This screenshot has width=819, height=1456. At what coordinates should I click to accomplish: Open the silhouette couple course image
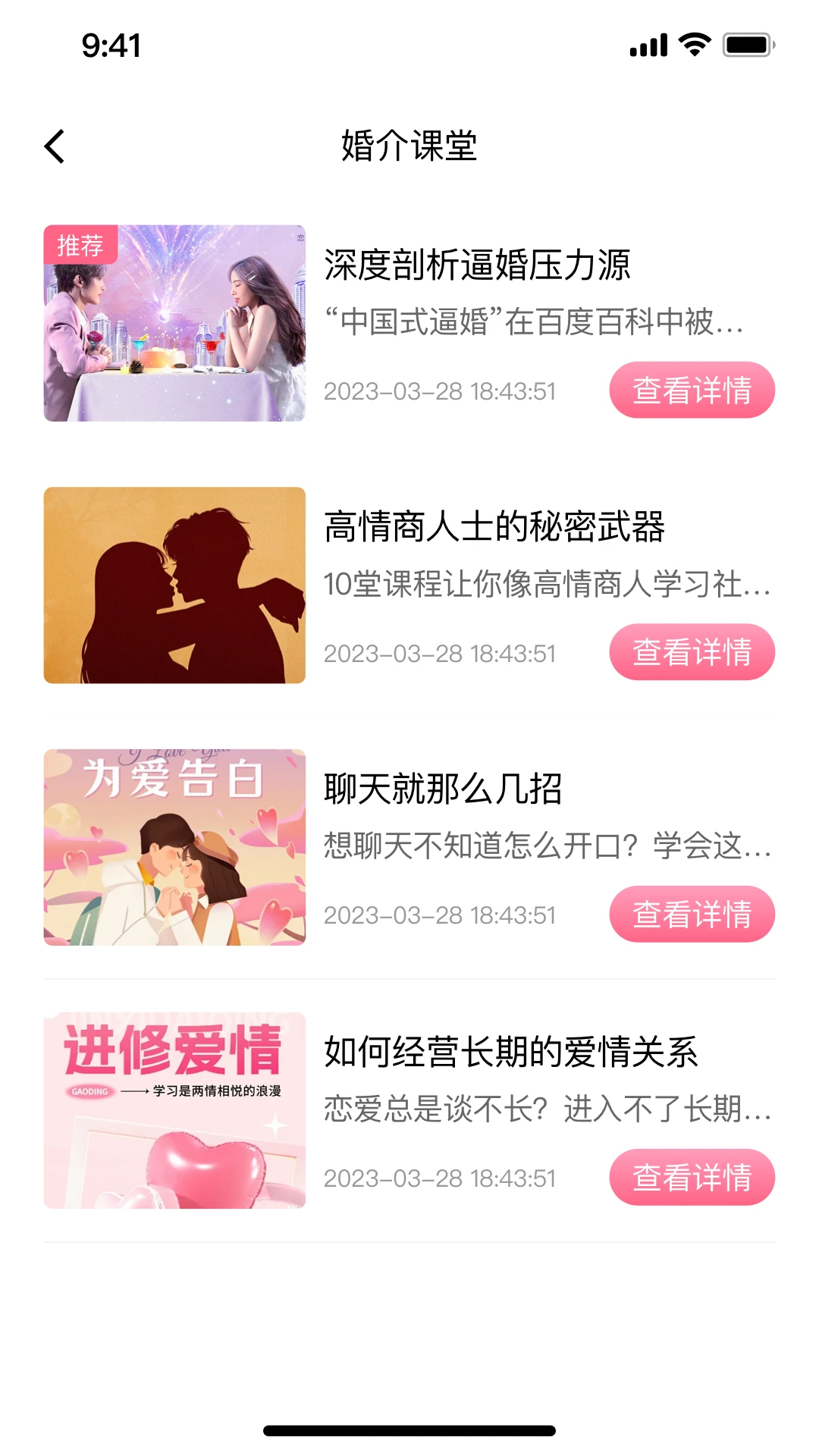click(x=174, y=585)
